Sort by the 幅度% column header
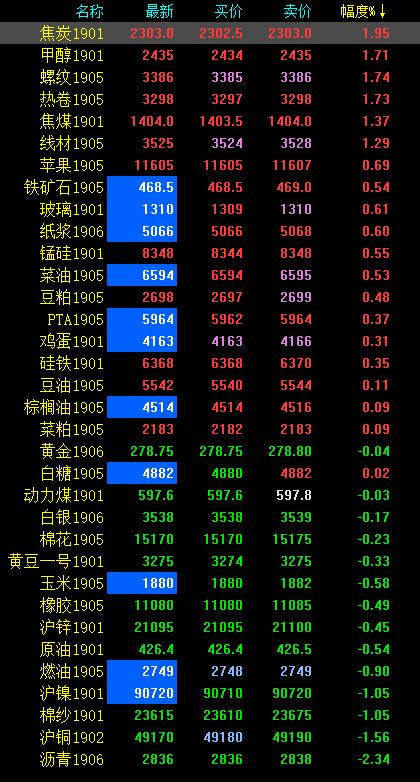 [x=363, y=11]
